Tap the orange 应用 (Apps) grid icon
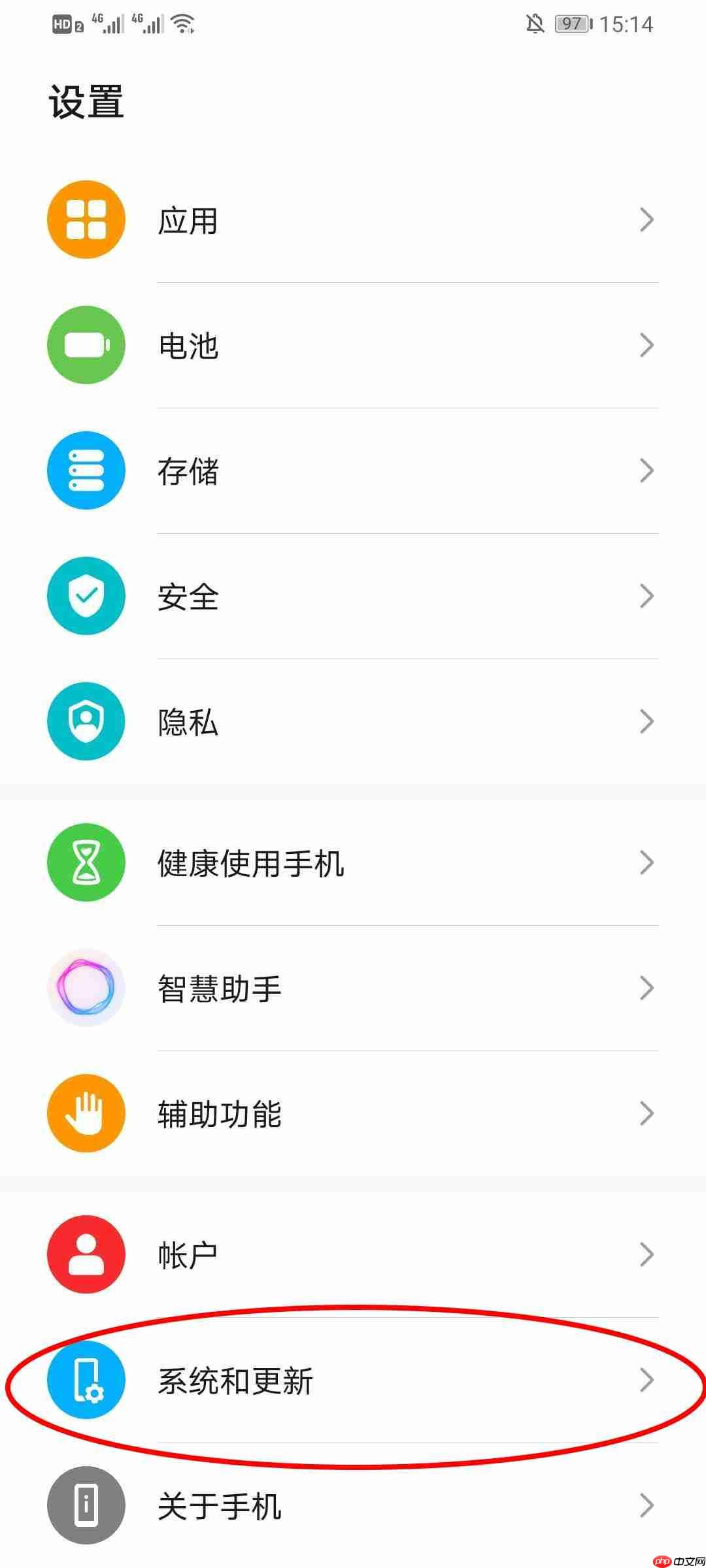The image size is (706, 1568). 86,220
